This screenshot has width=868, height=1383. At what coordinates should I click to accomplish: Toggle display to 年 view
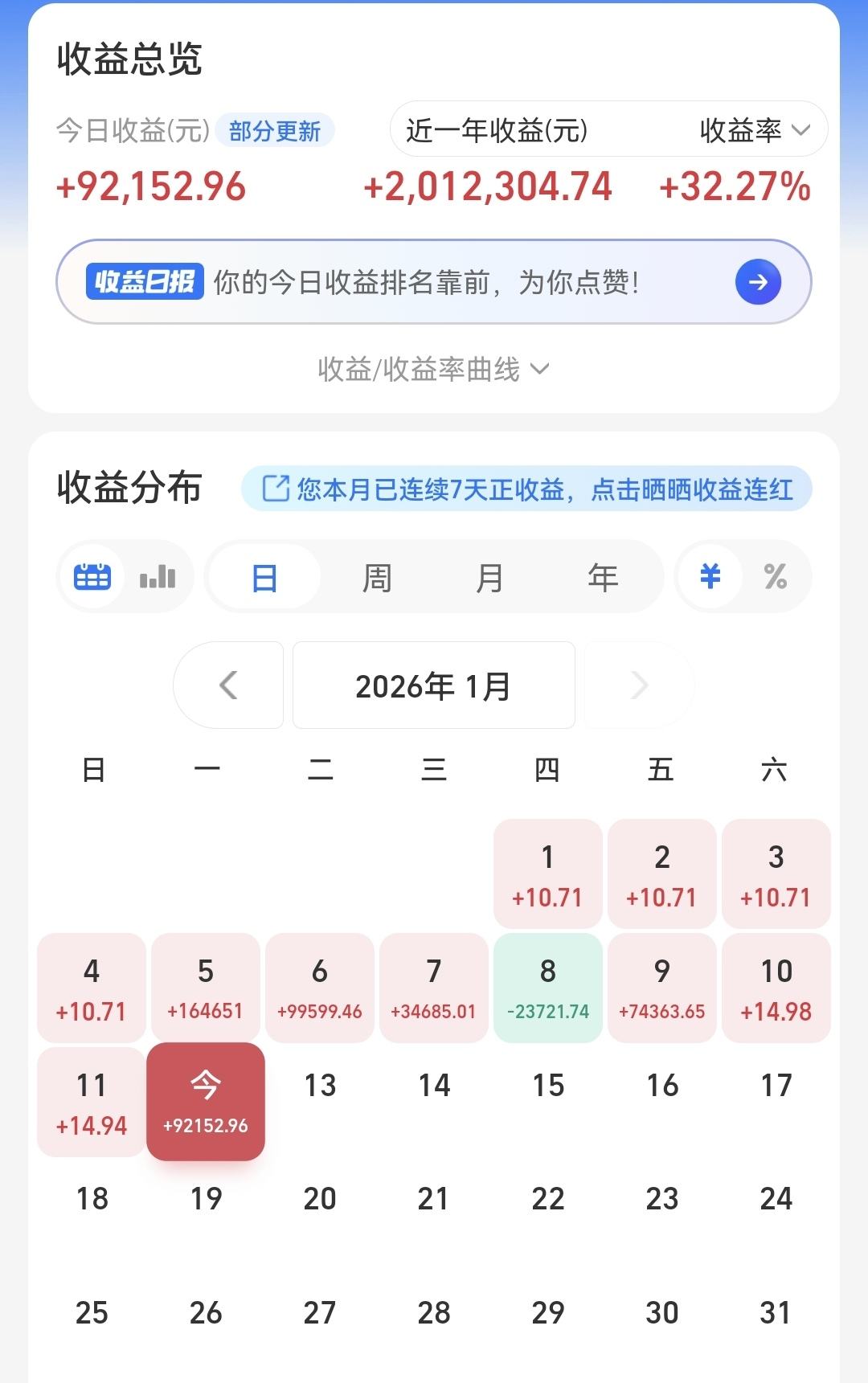[x=603, y=576]
